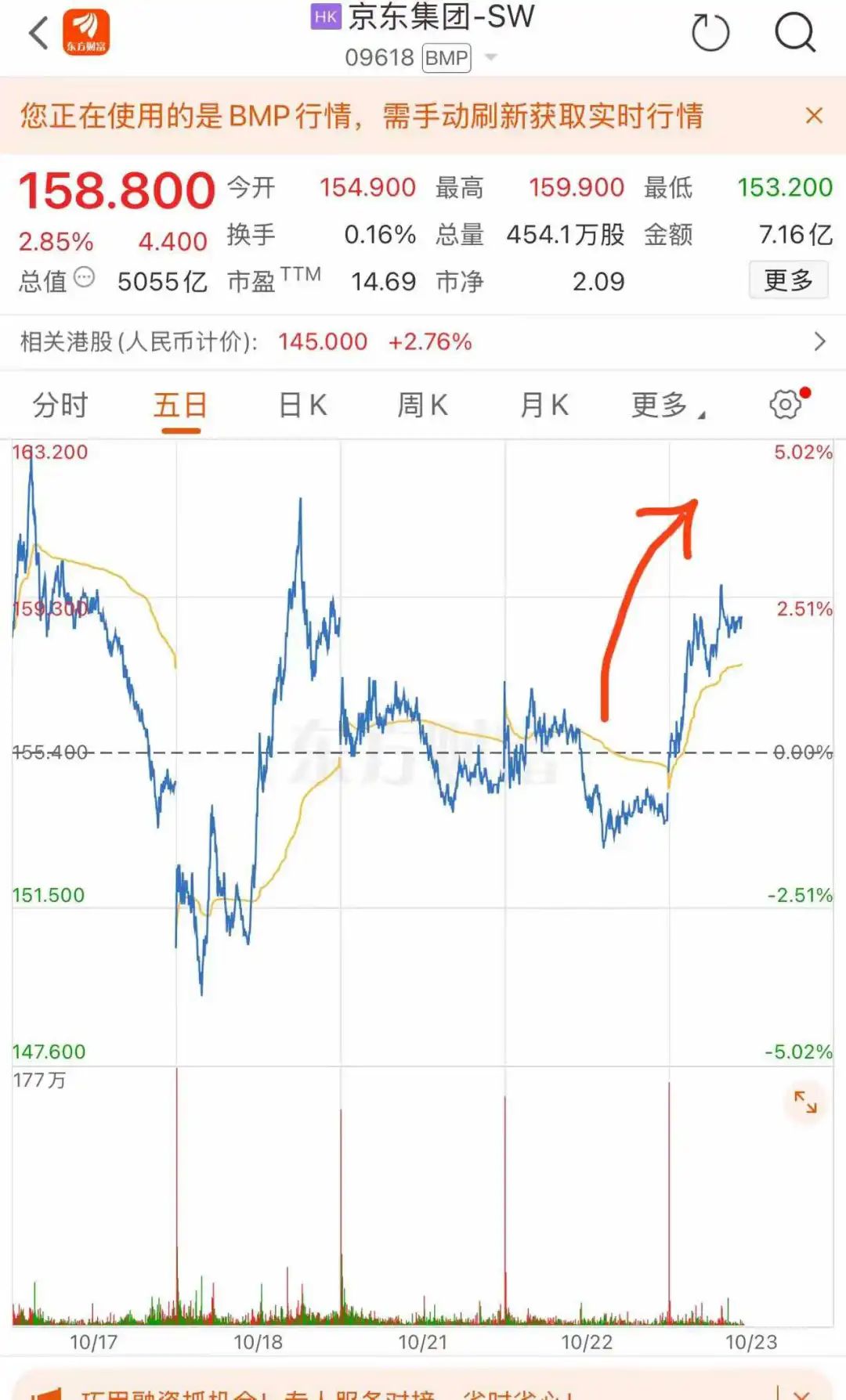Show the 周K chart

(x=422, y=406)
